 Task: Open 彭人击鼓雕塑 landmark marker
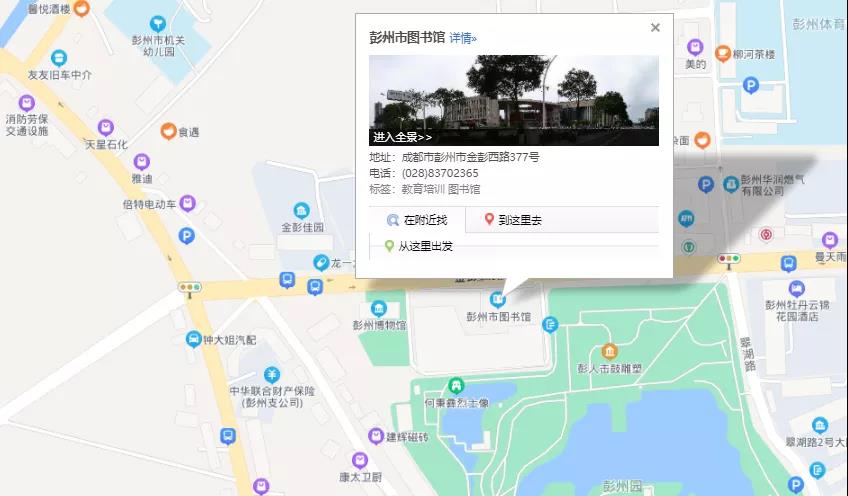coord(609,351)
